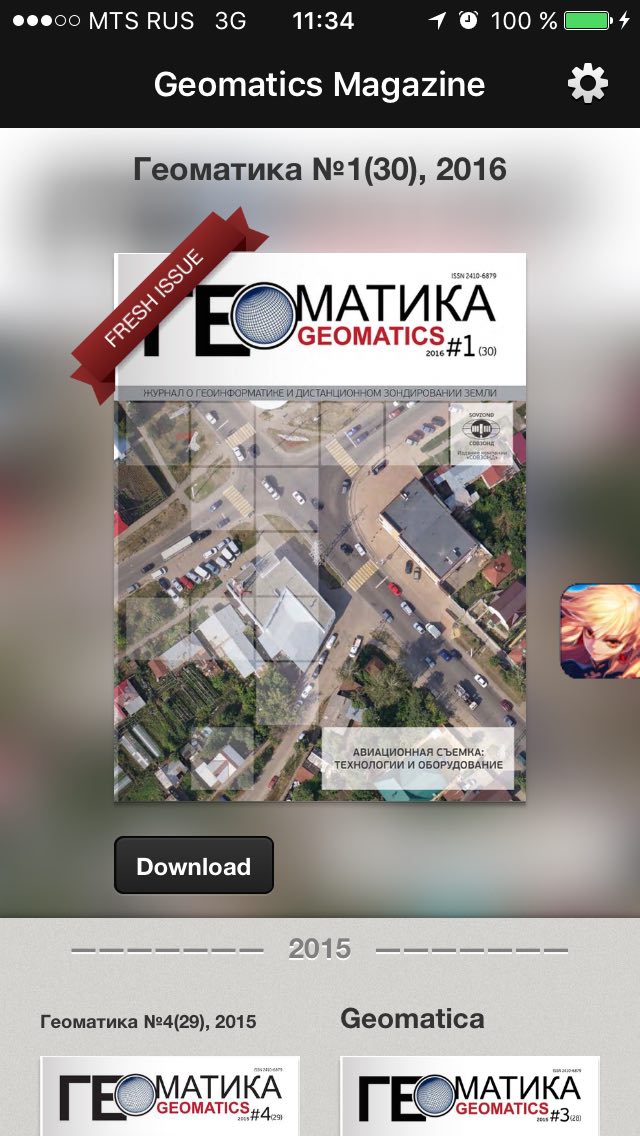Open the Geomatica #3 issue cover
The image size is (640, 1136).
coord(470,1094)
